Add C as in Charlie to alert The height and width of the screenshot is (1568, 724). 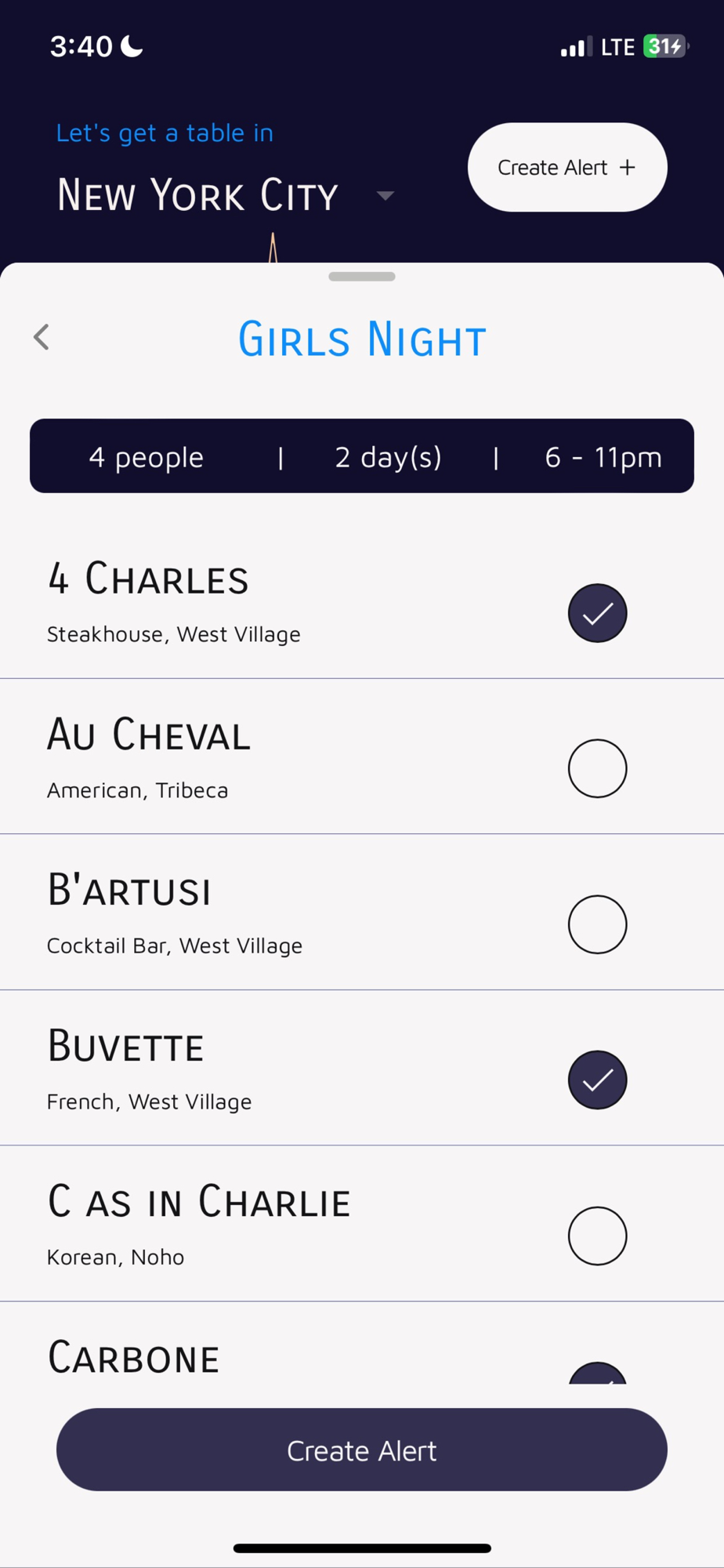coord(597,1236)
